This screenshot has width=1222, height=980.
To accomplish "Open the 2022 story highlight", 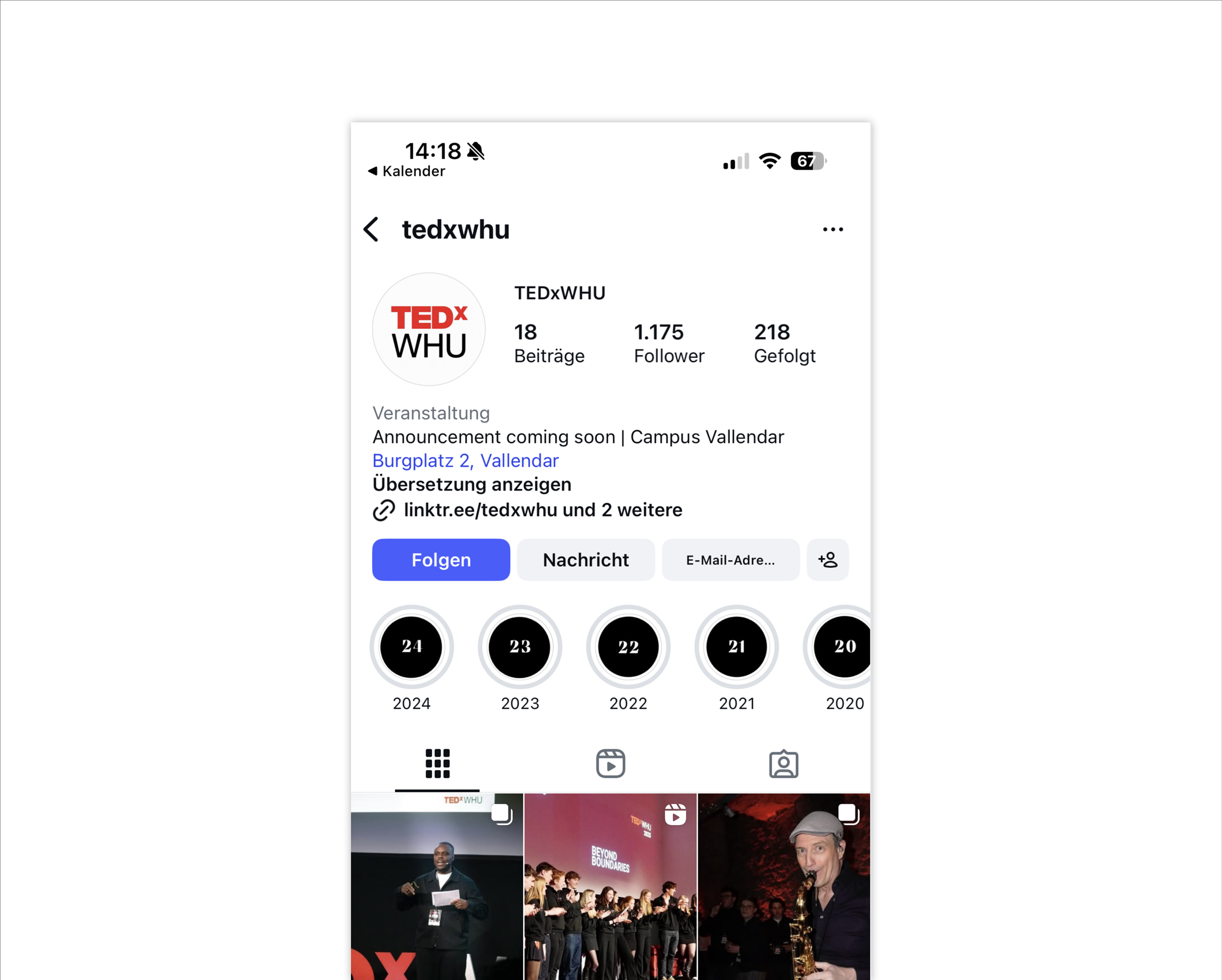I will point(628,647).
